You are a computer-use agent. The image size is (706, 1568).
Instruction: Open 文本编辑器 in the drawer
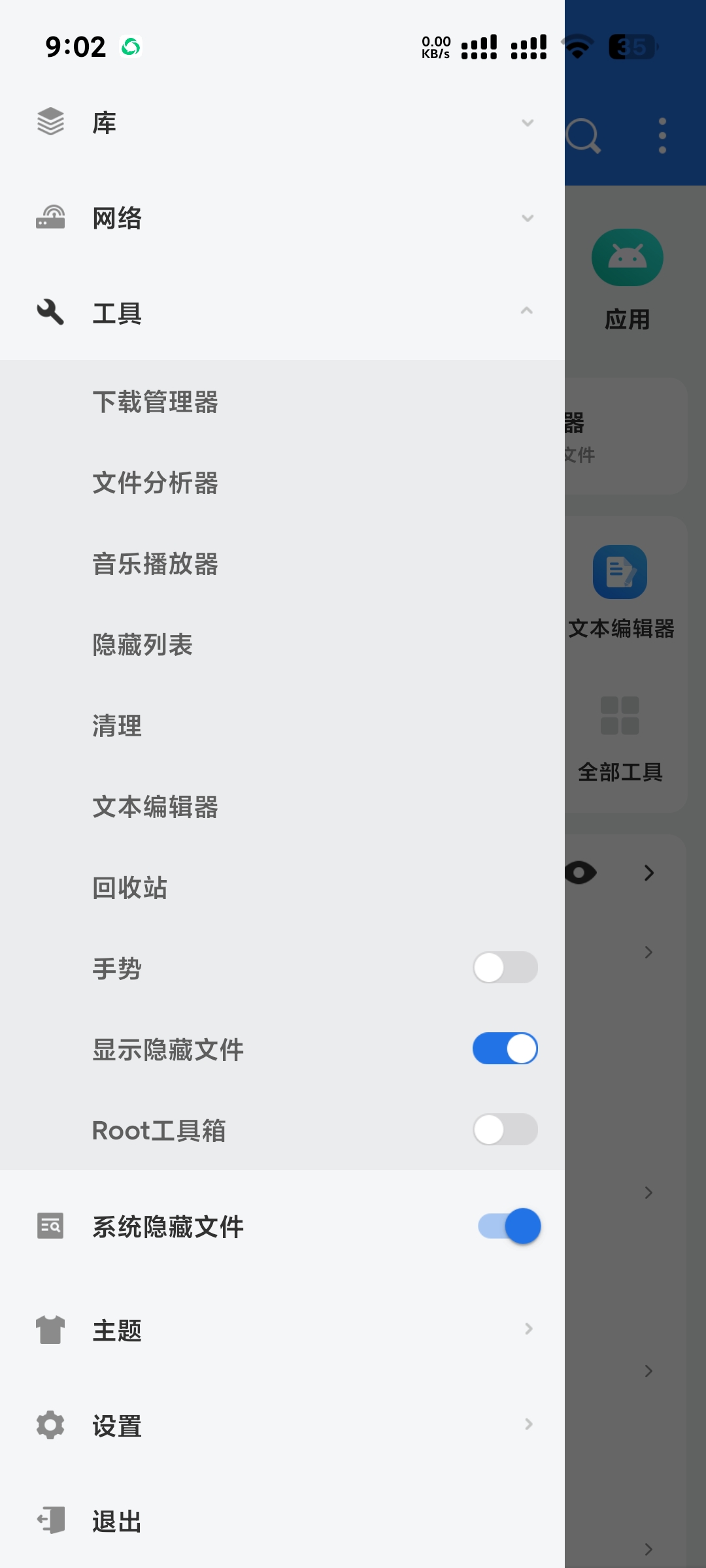pyautogui.click(x=156, y=807)
